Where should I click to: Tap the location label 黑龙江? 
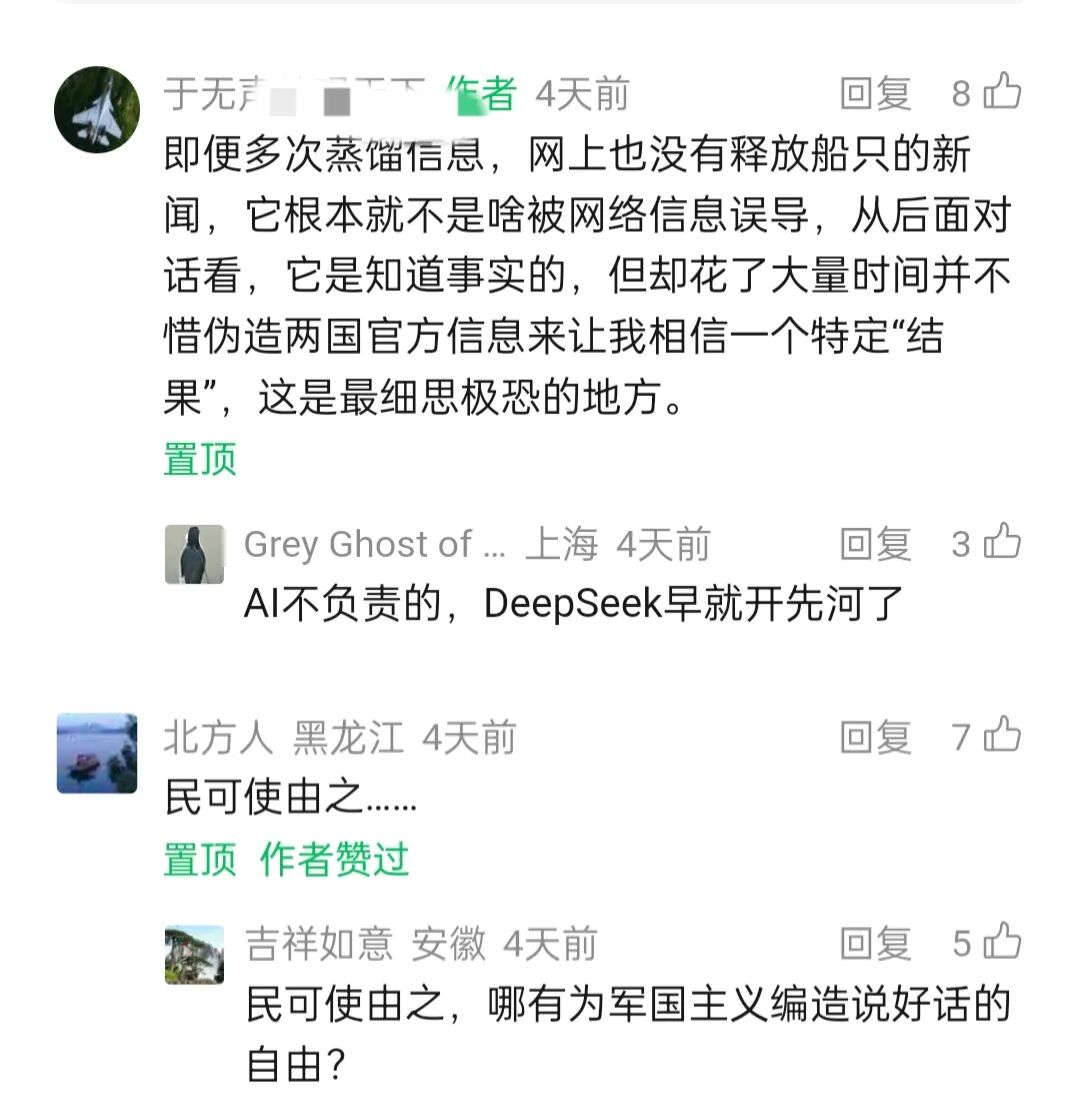(347, 736)
